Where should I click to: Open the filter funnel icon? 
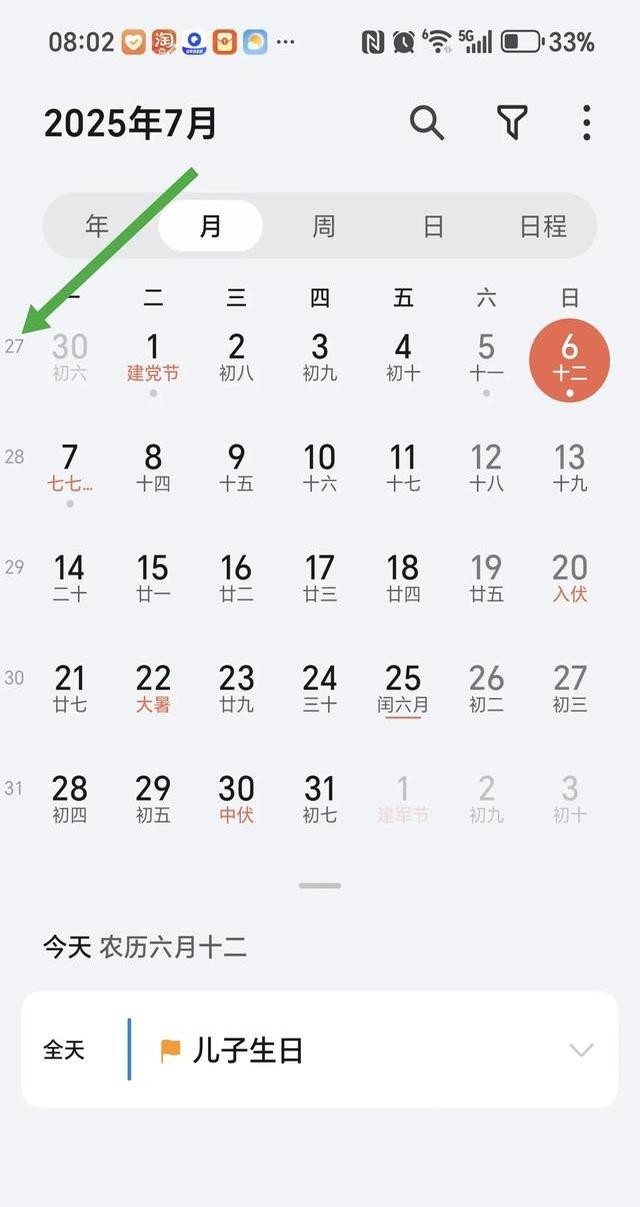point(512,123)
